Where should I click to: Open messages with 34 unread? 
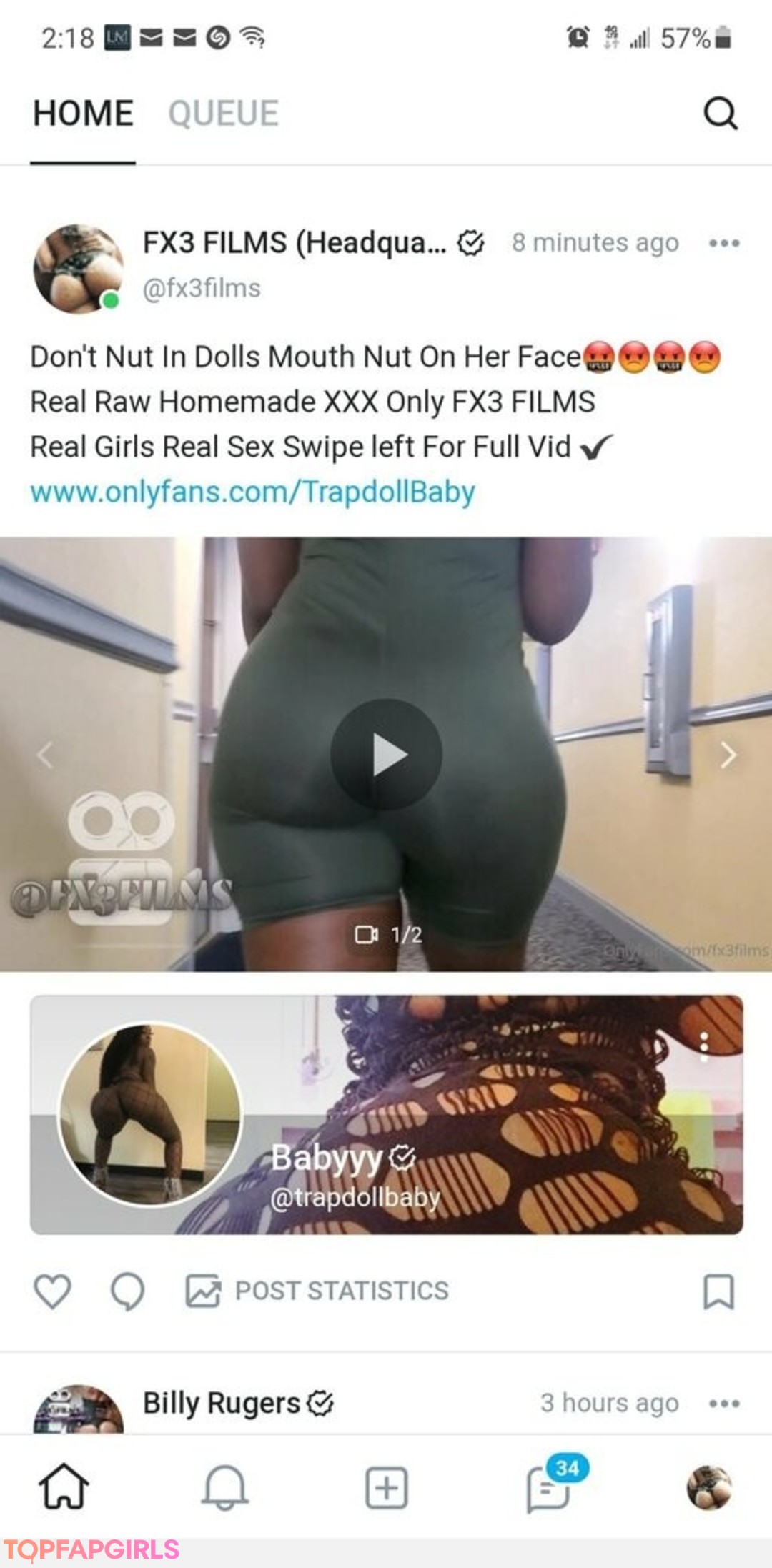[549, 1488]
